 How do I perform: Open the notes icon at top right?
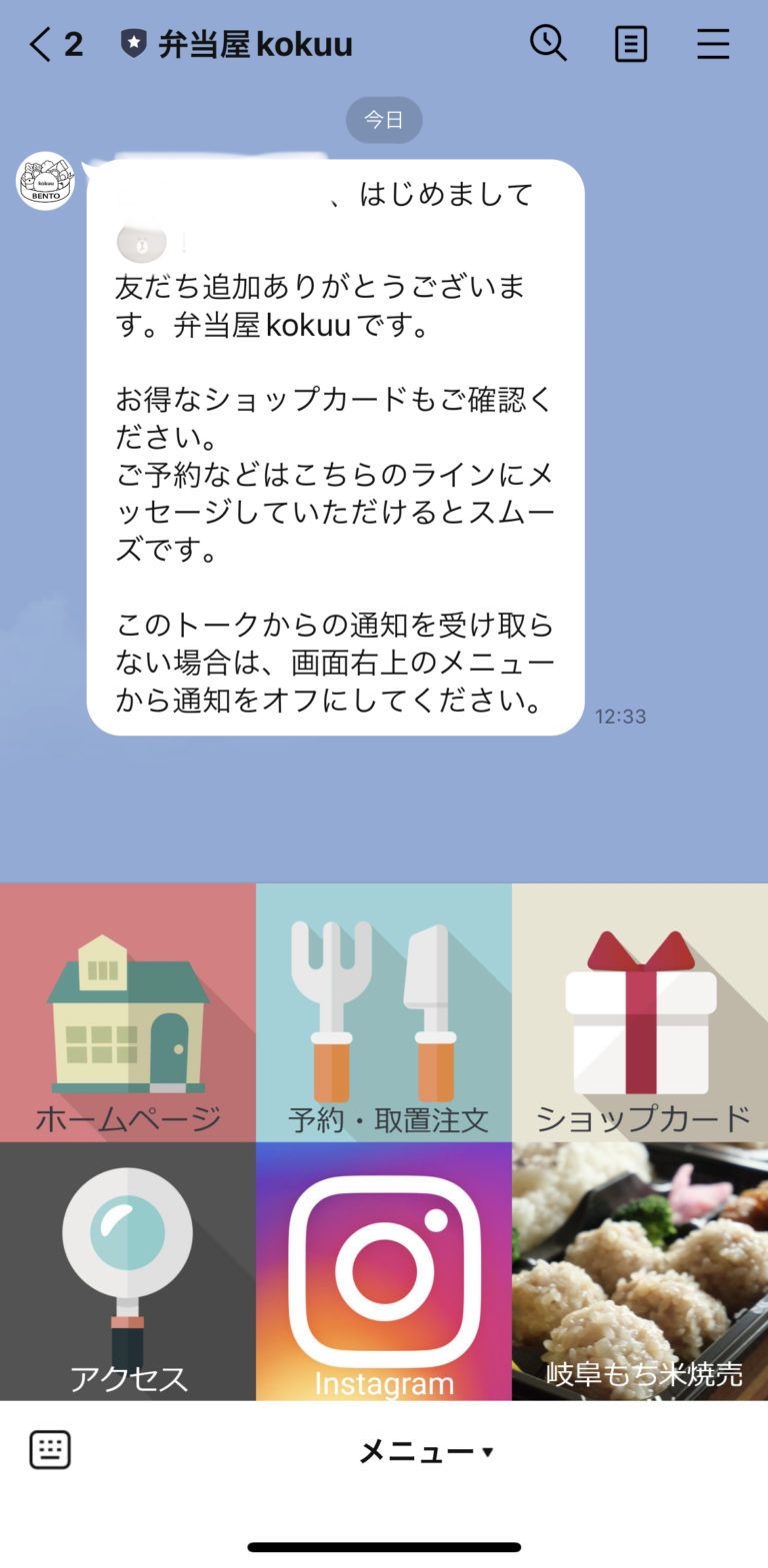(x=630, y=44)
